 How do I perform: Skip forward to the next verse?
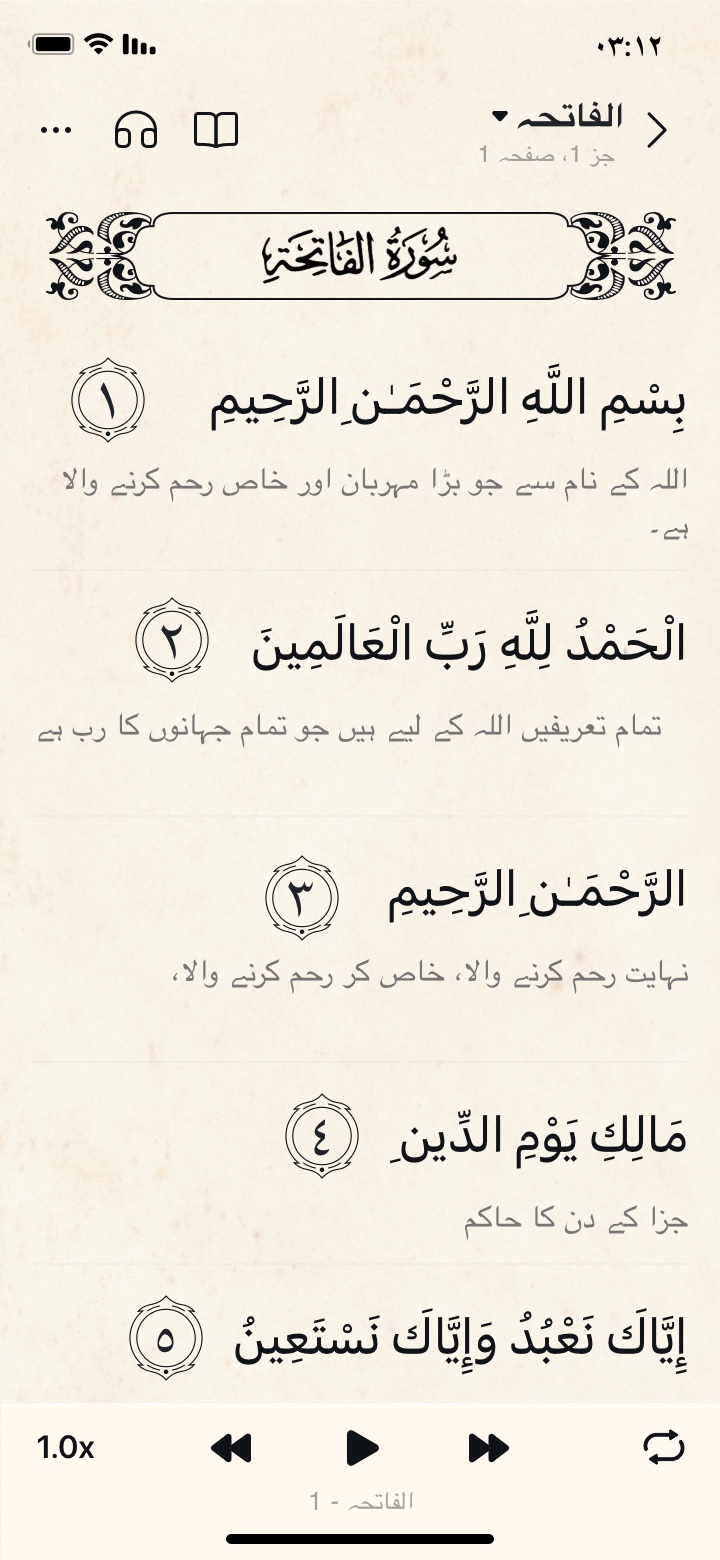[x=488, y=1447]
